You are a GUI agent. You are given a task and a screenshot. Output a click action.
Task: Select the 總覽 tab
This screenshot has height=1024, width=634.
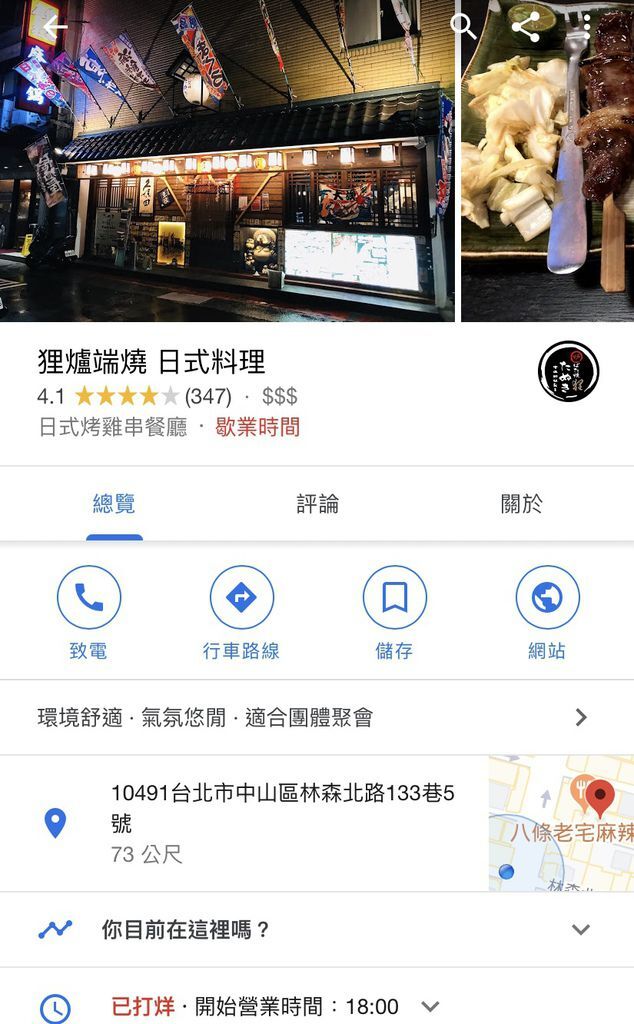pos(114,504)
